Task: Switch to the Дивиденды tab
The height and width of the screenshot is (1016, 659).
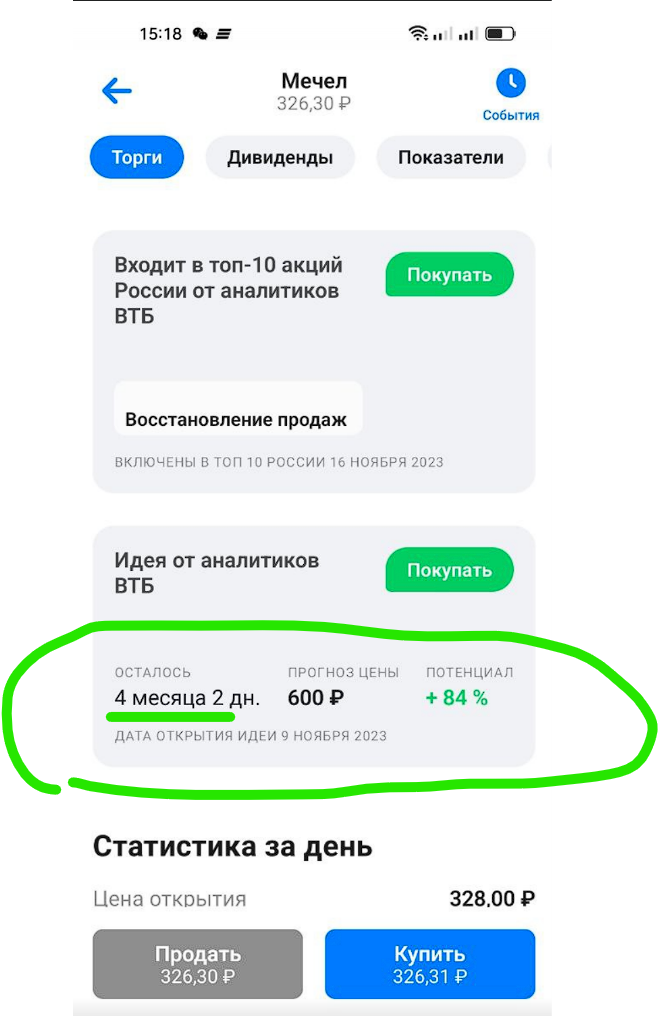Action: pos(280,158)
